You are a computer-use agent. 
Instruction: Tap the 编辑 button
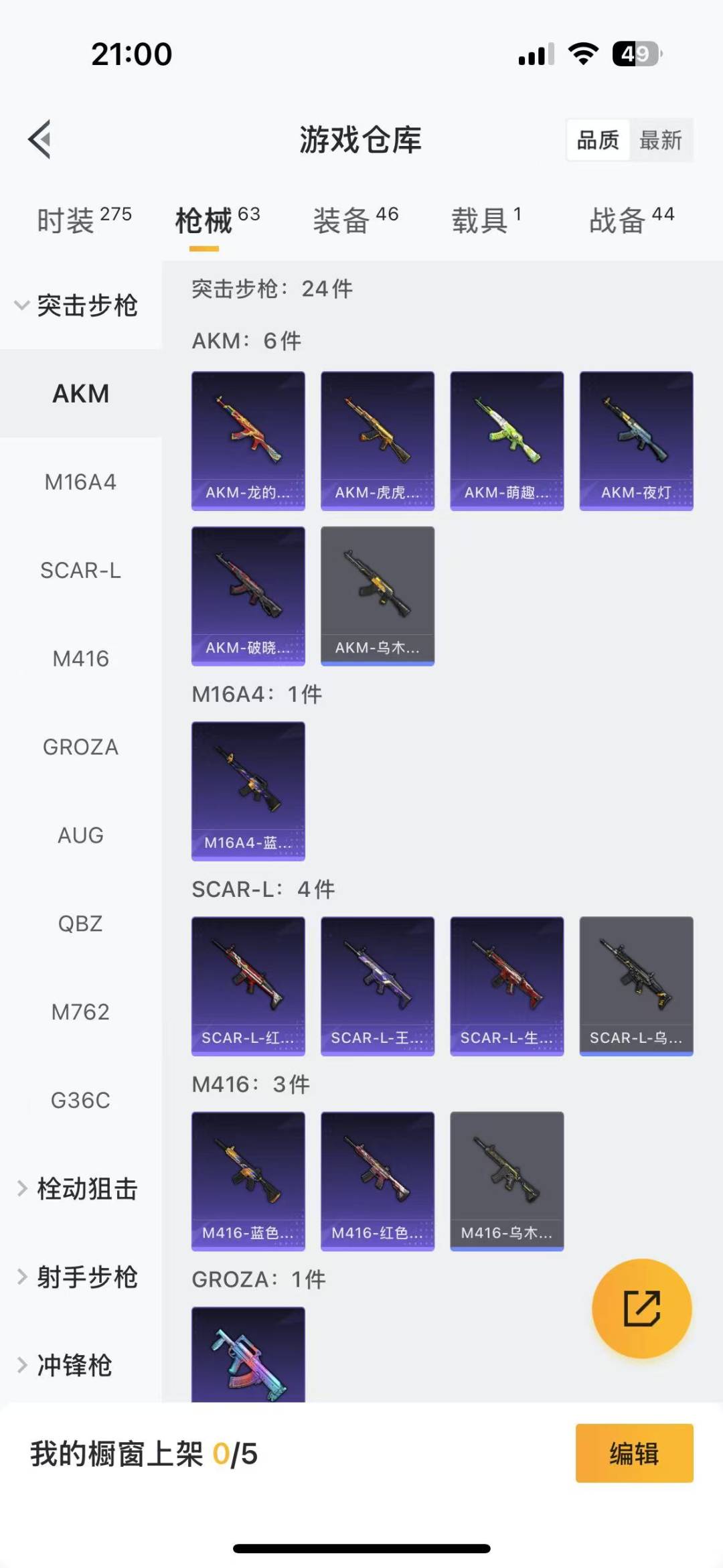[634, 1453]
